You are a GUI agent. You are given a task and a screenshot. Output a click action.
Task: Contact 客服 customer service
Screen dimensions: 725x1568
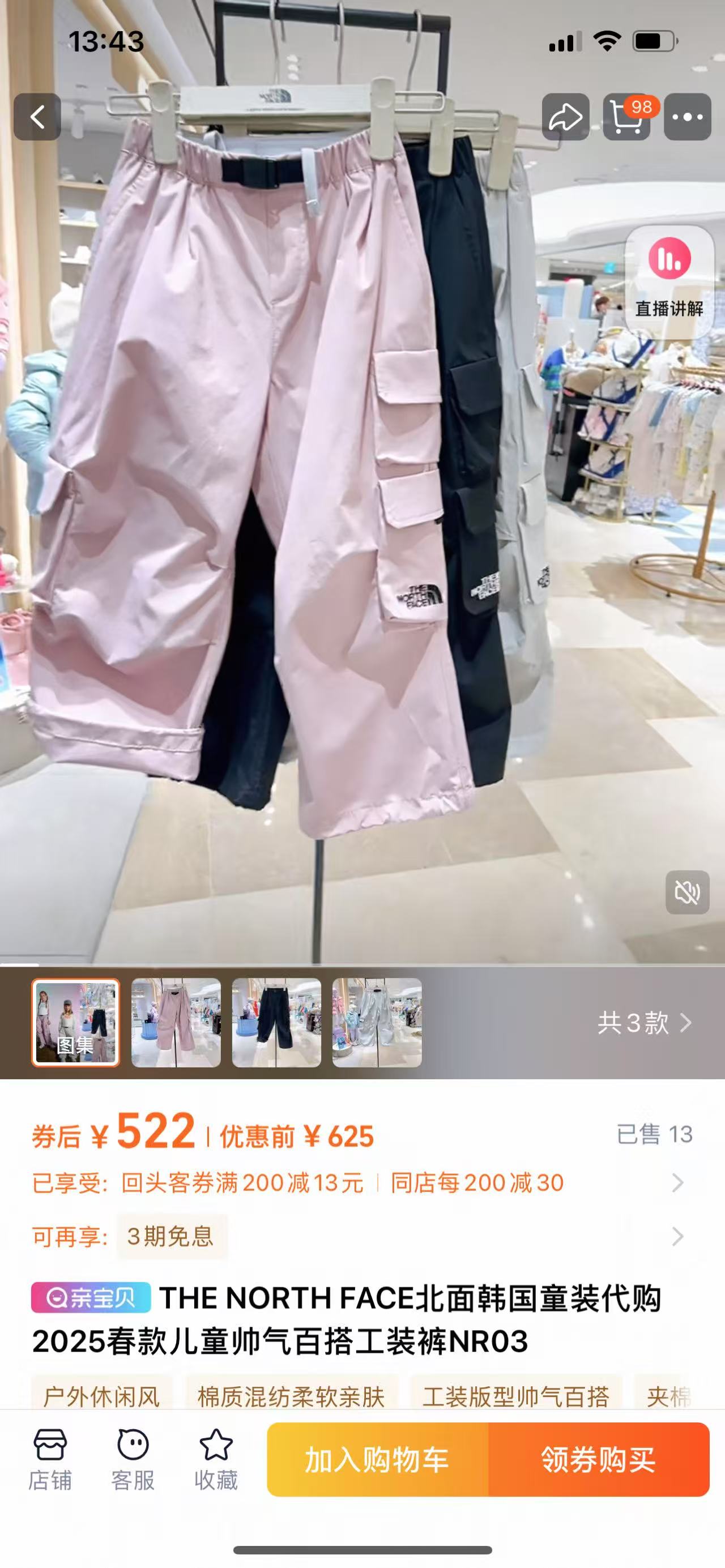pos(133,1460)
